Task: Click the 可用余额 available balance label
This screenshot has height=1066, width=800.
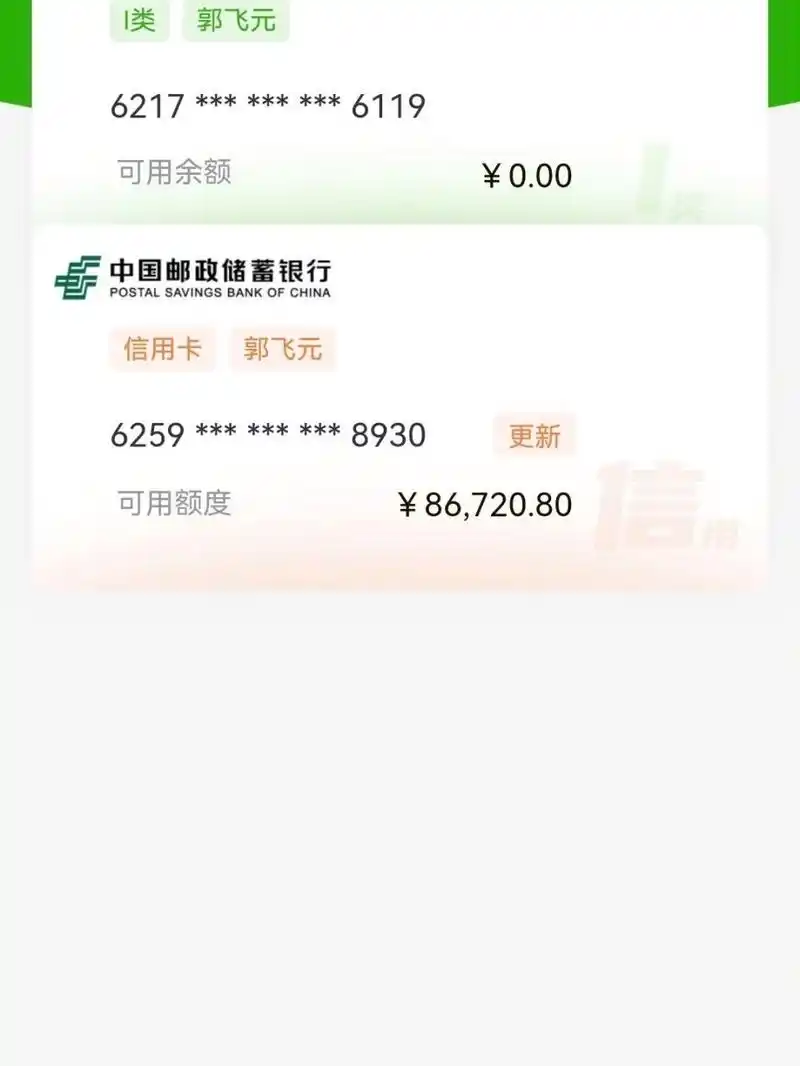Action: [173, 173]
